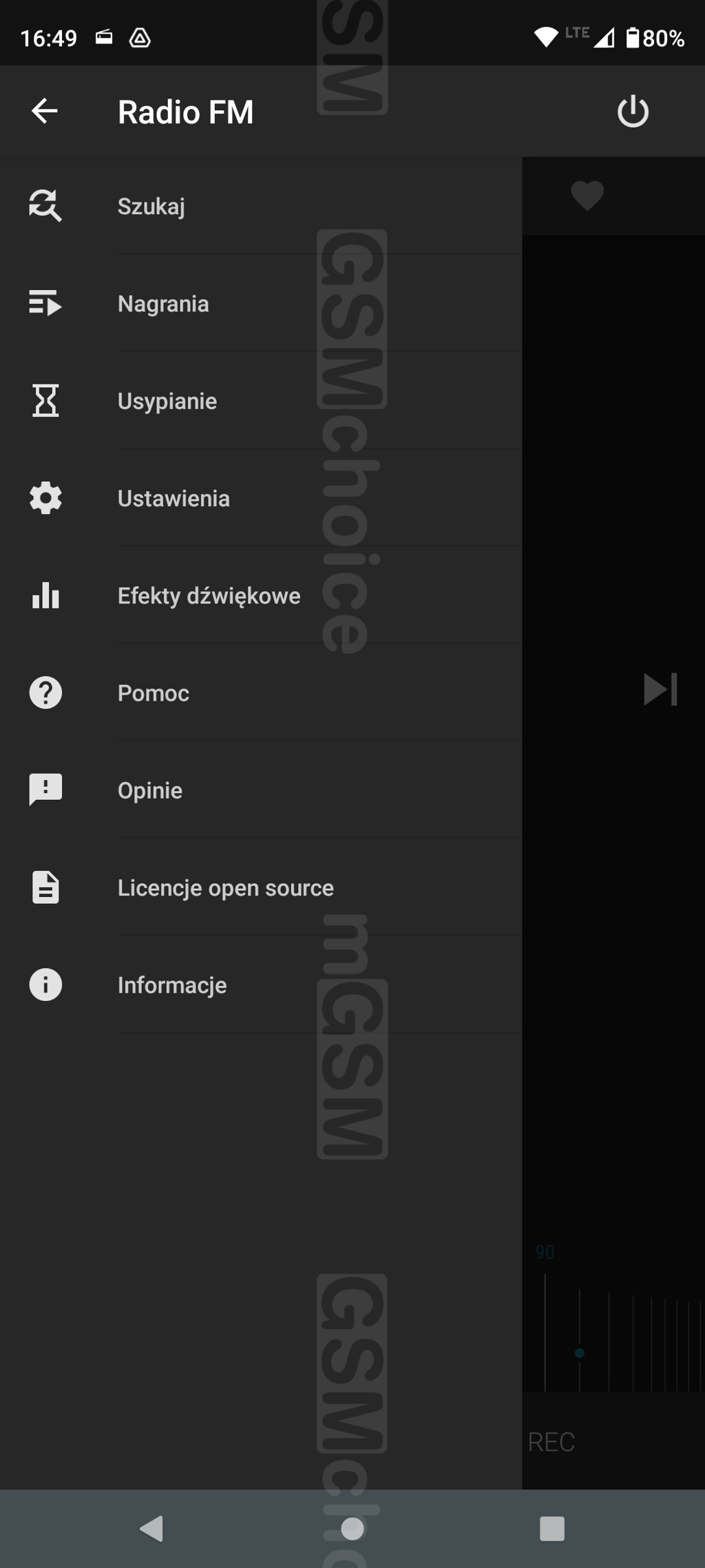Open Informacje about page

(172, 985)
